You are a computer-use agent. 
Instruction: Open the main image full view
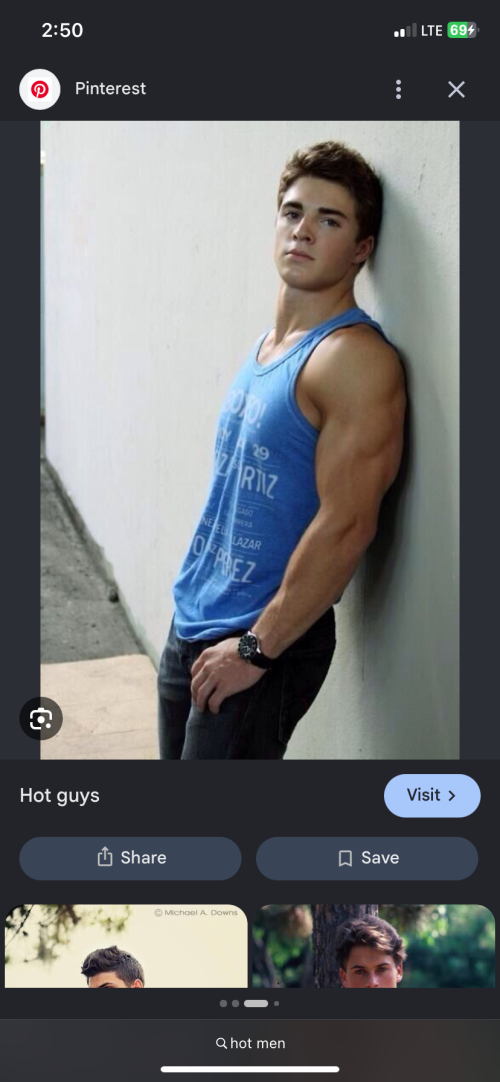[250, 440]
